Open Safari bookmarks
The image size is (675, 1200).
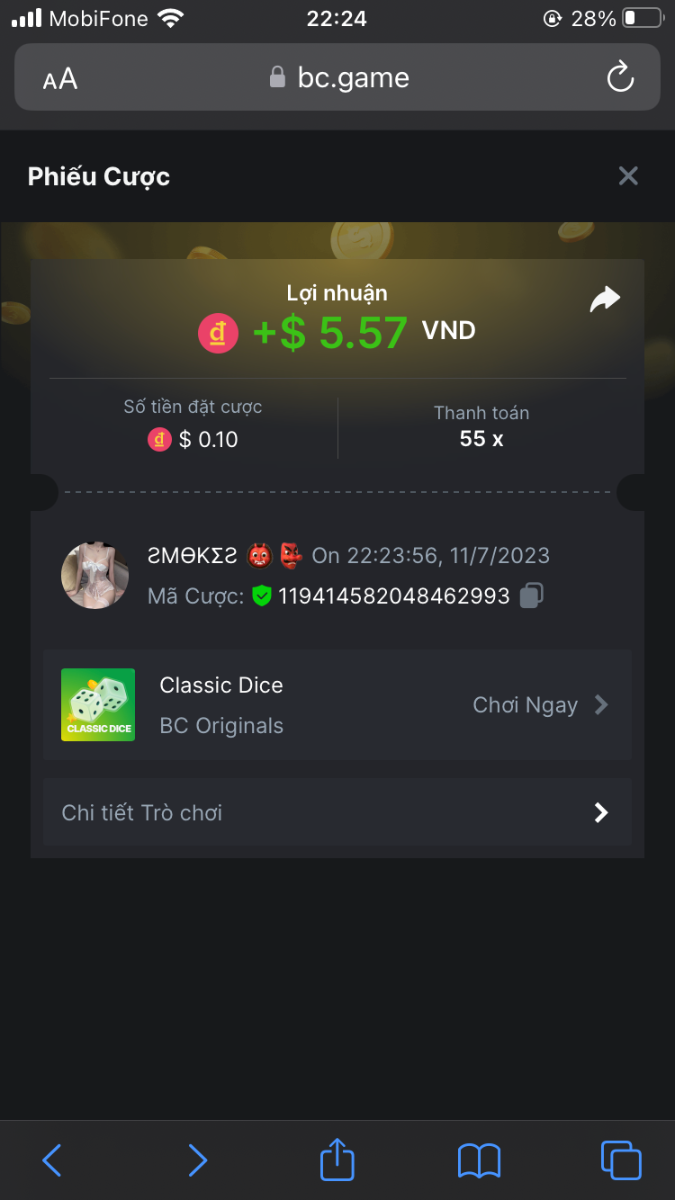pyautogui.click(x=479, y=1160)
